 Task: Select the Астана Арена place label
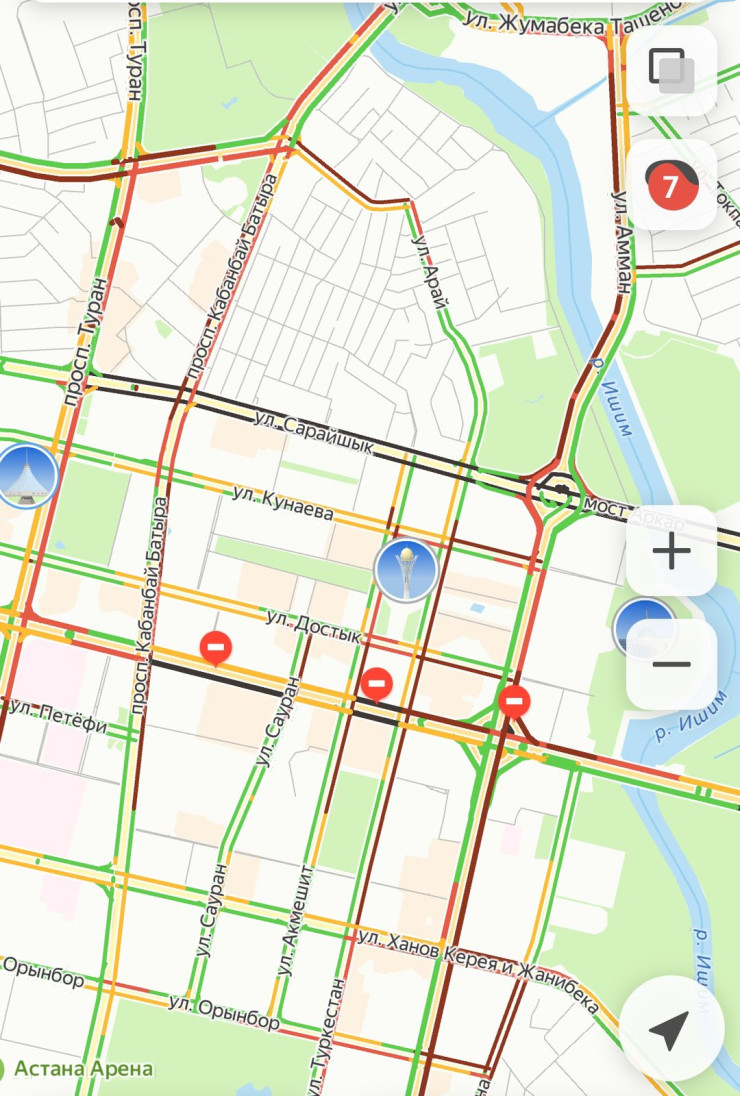coord(83,1068)
